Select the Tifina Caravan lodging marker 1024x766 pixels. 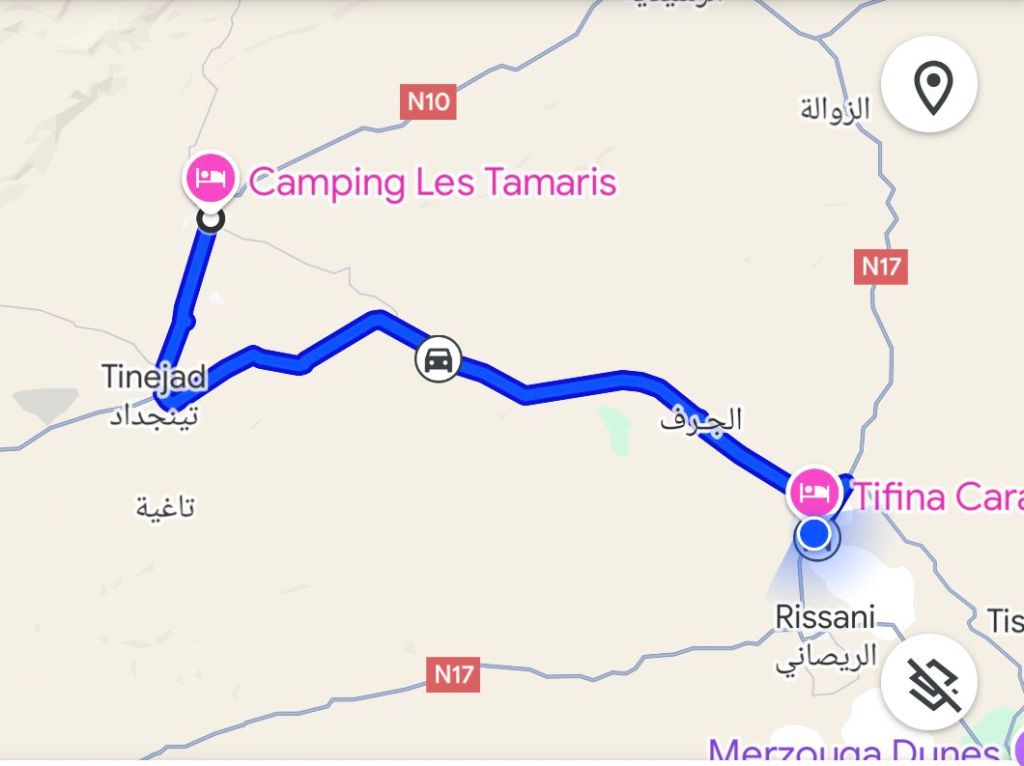pos(815,492)
